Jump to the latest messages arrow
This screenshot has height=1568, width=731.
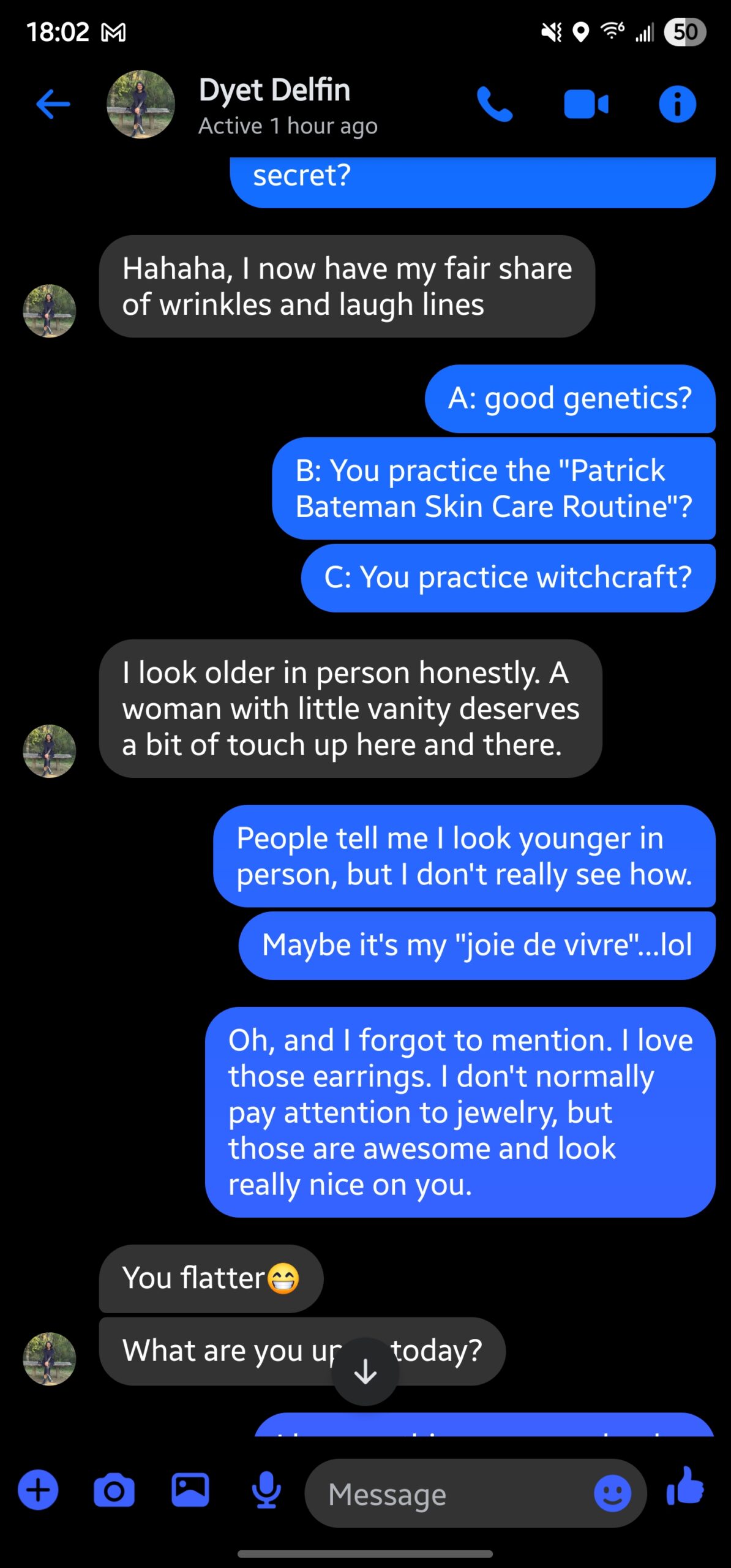click(365, 1371)
